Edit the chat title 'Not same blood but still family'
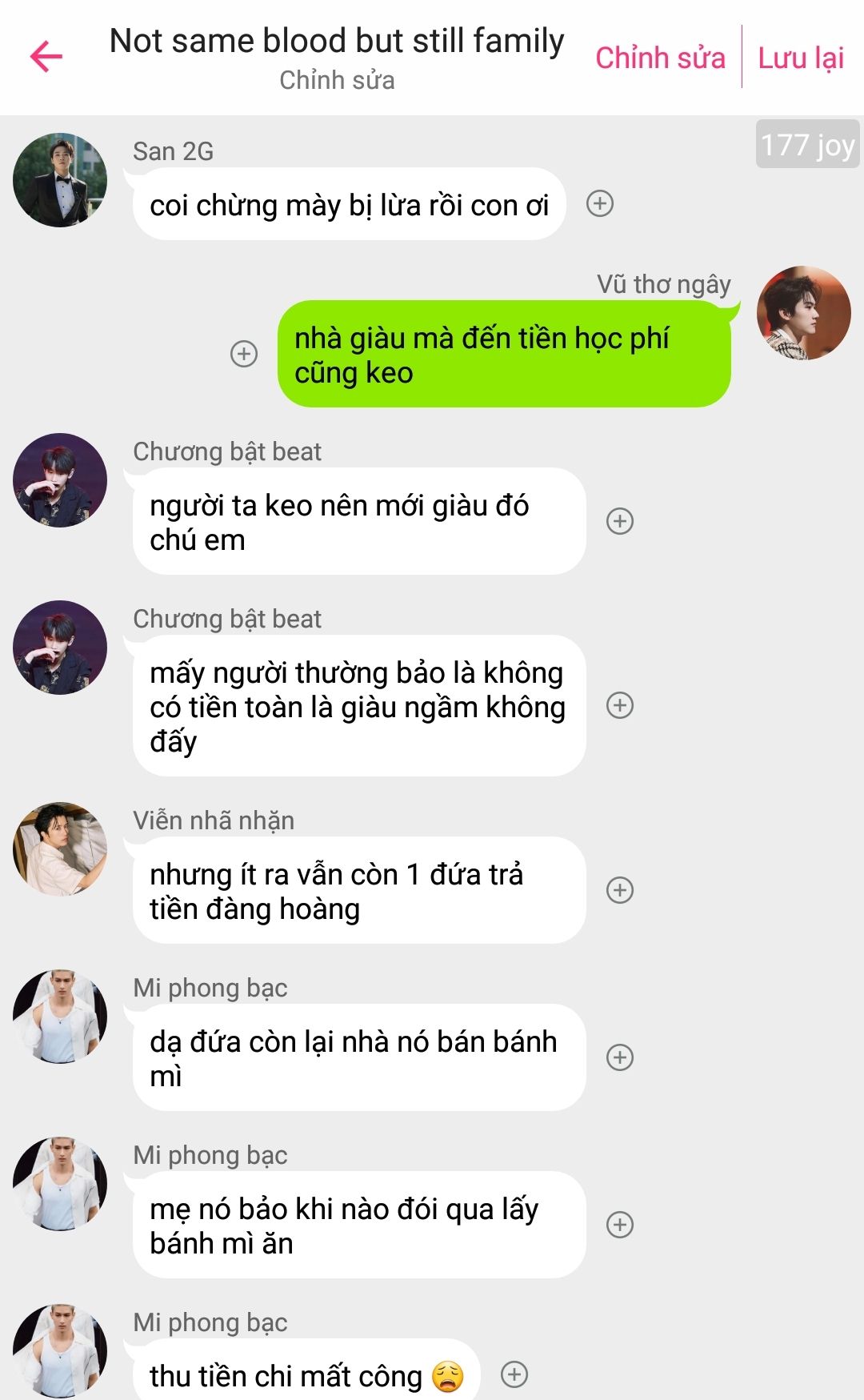 [337, 42]
